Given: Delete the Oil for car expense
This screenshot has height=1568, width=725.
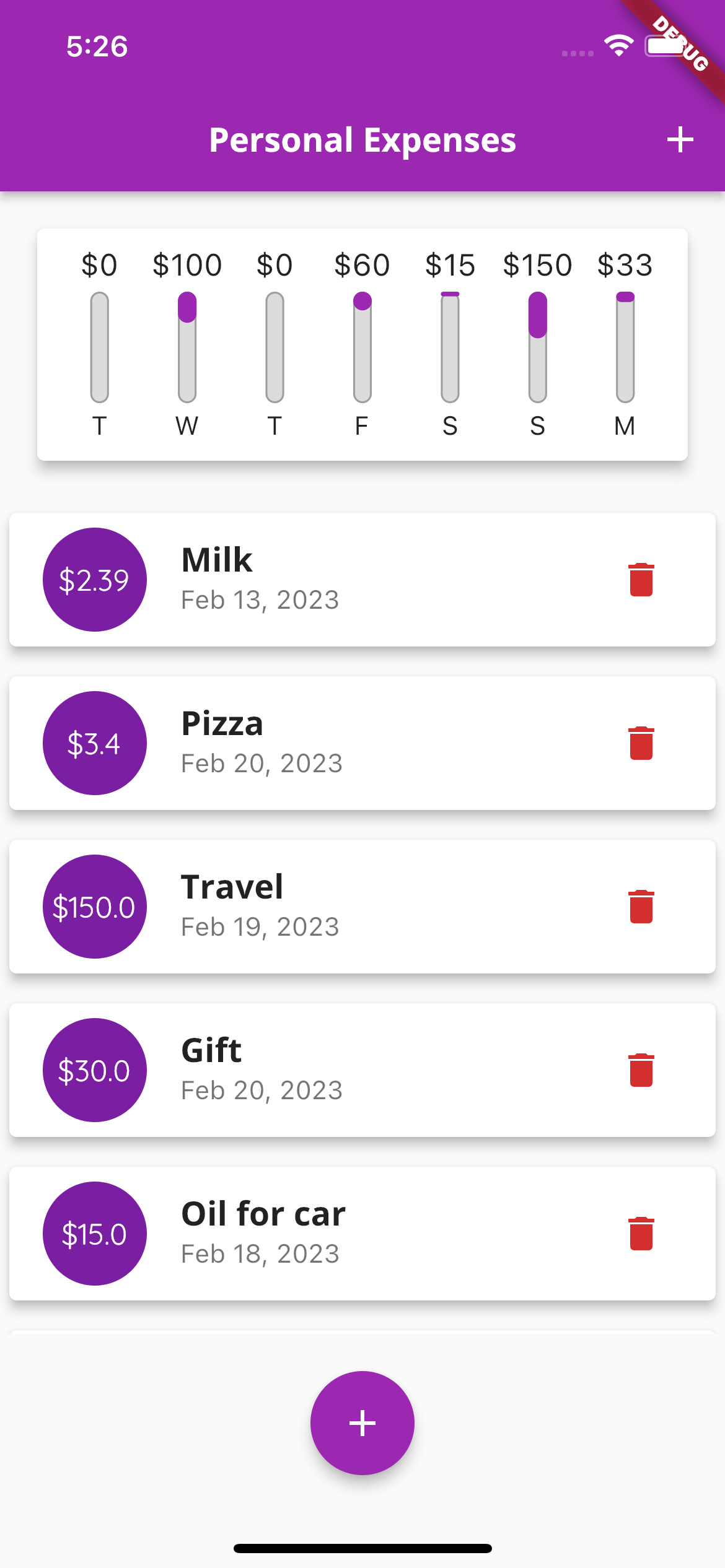Looking at the screenshot, I should (640, 1233).
